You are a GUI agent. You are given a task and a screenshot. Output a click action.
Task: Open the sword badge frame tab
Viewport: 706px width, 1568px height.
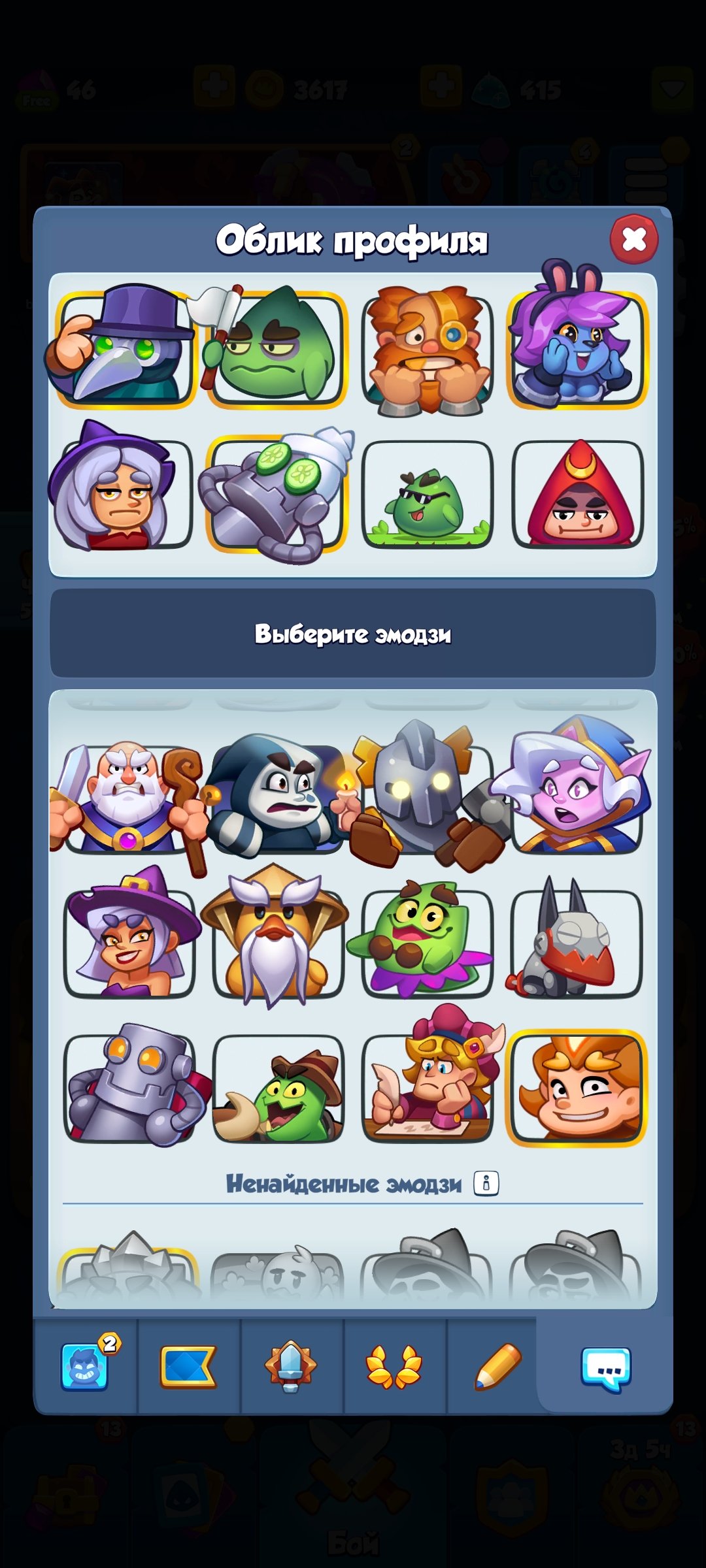[x=291, y=1367]
